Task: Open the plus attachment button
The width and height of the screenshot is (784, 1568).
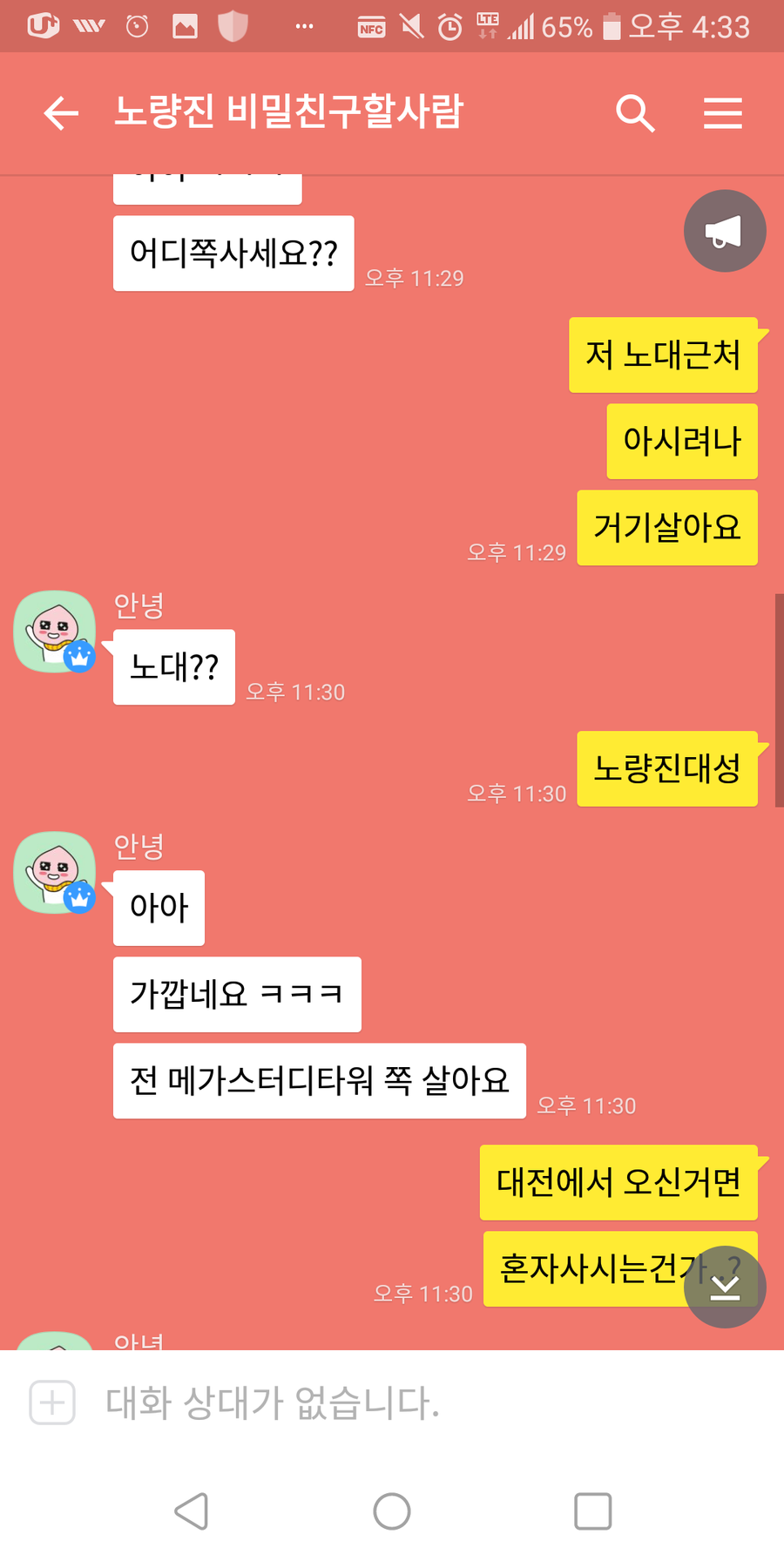Action: [x=52, y=1402]
